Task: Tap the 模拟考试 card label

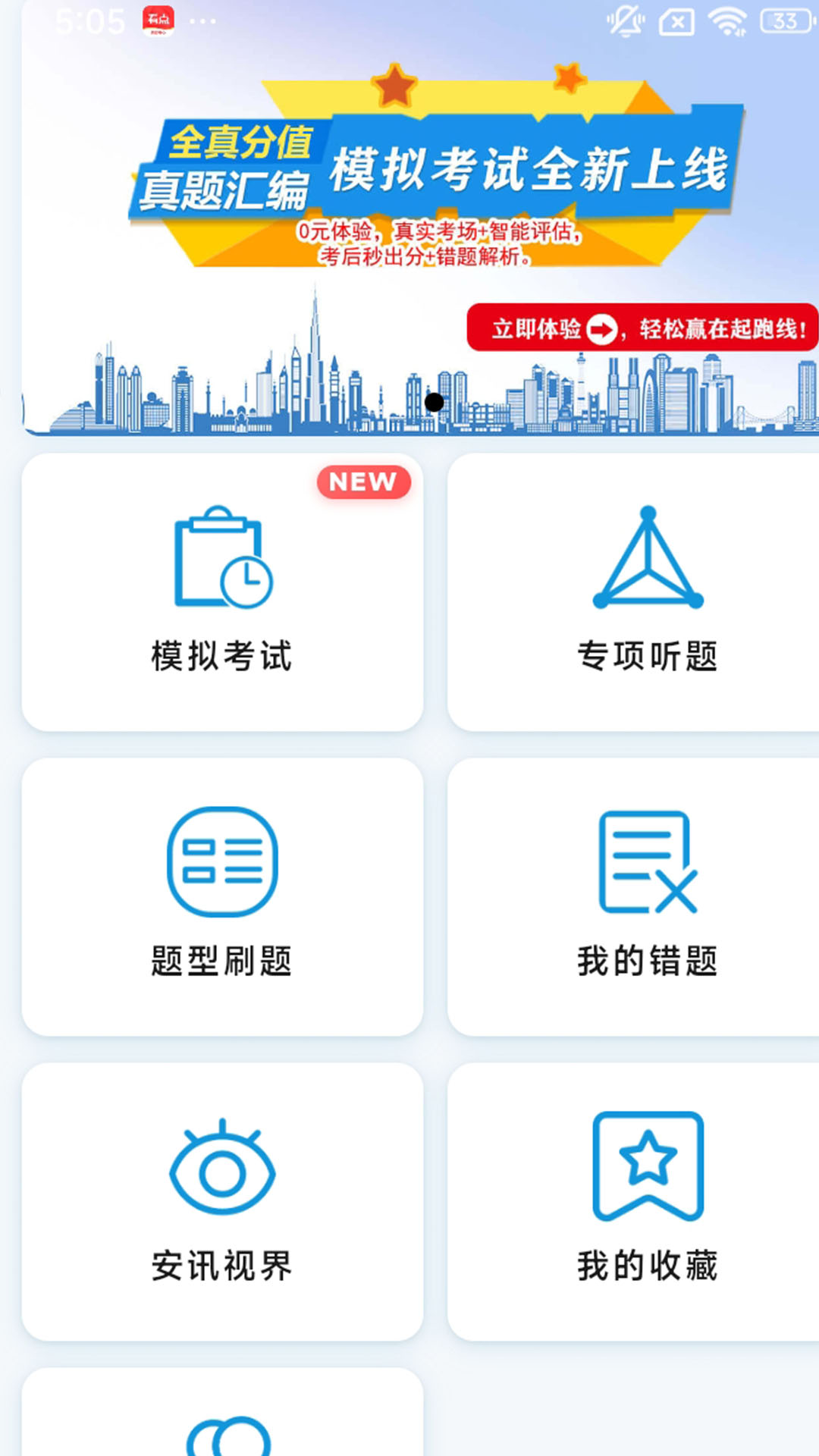Action: point(221,654)
